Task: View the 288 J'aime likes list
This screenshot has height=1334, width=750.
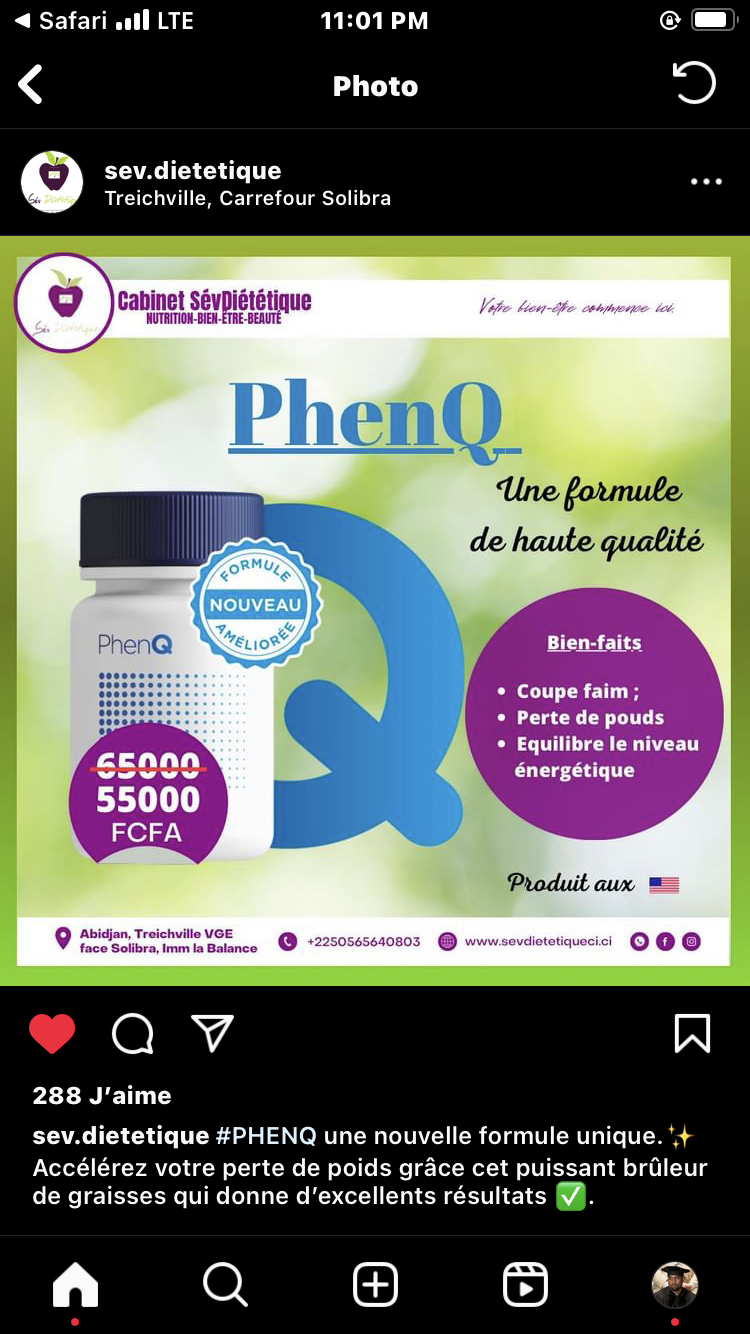Action: (x=102, y=1096)
